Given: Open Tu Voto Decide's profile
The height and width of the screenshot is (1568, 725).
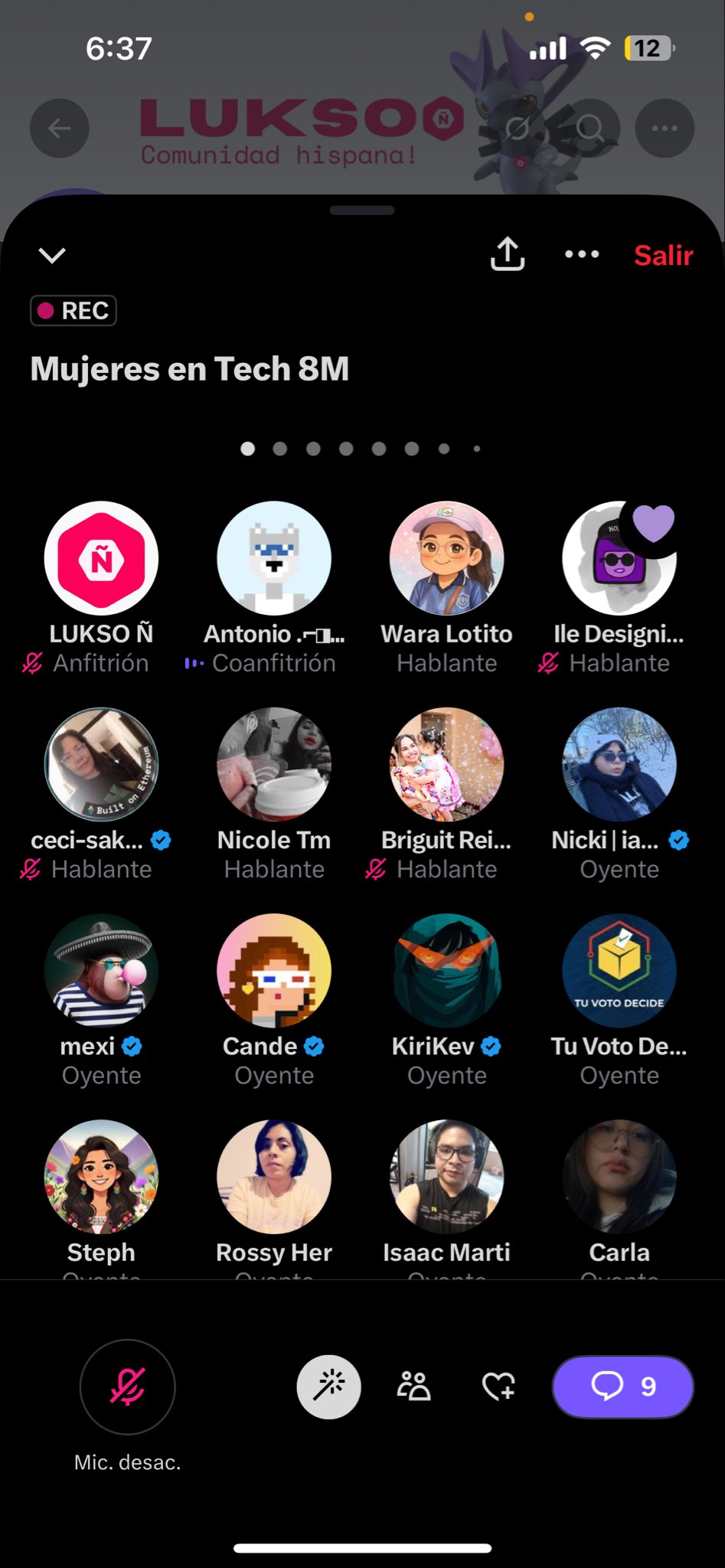Looking at the screenshot, I should [619, 971].
